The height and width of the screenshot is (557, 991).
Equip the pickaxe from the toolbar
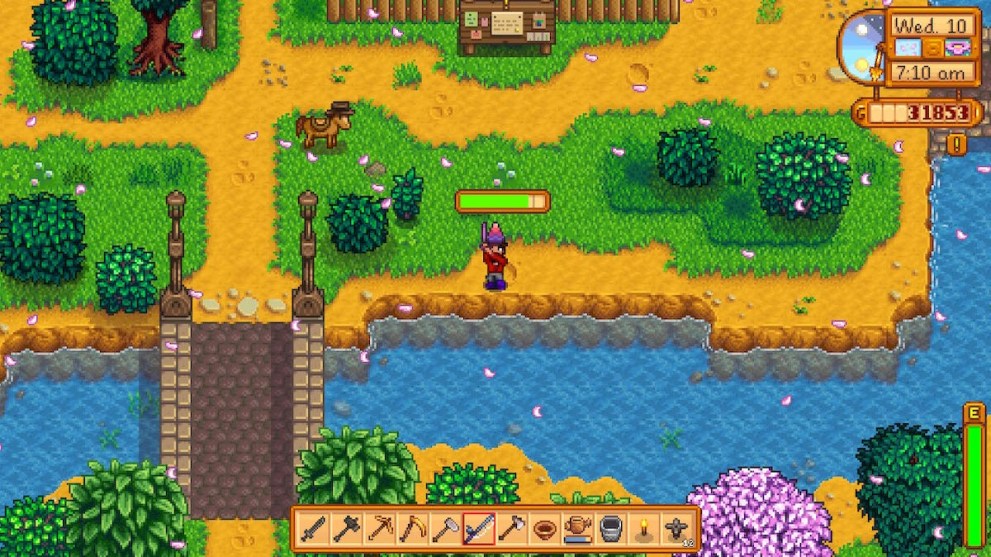point(380,529)
